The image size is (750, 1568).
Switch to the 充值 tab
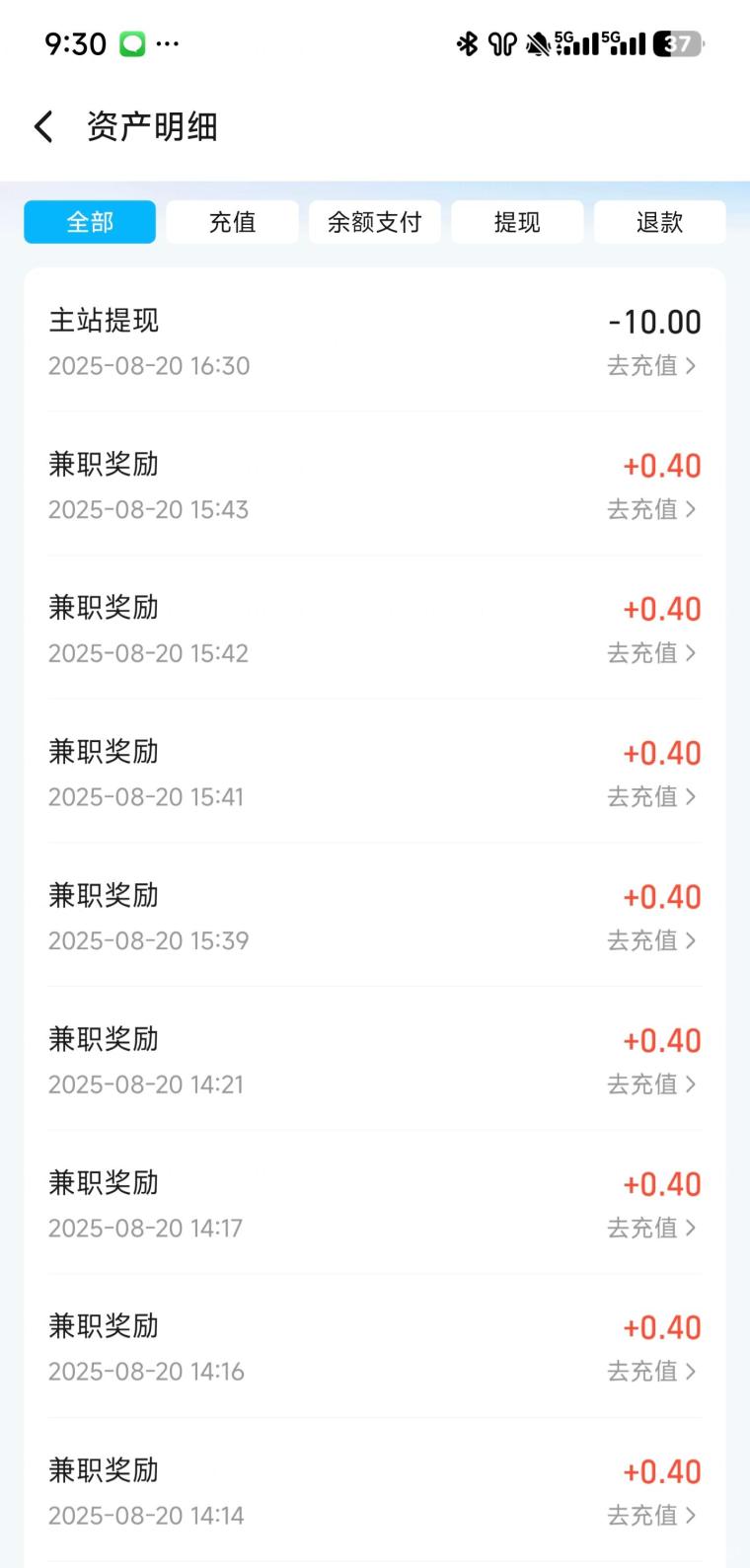point(232,222)
